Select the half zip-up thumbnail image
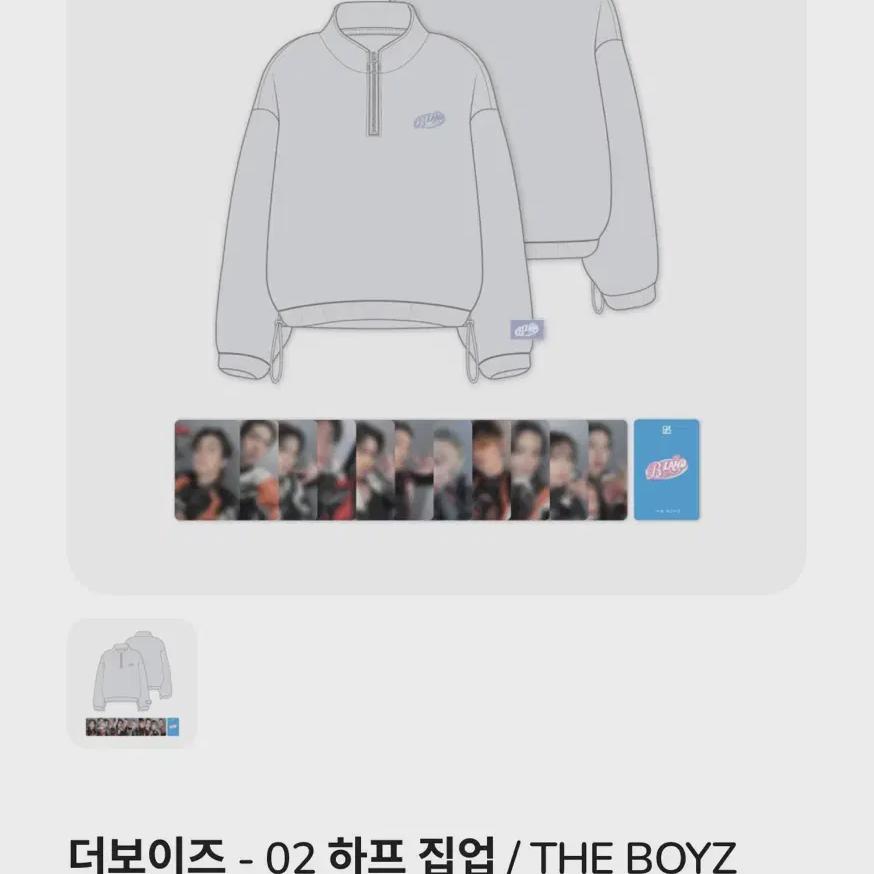The height and width of the screenshot is (874, 874). pyautogui.click(x=132, y=683)
